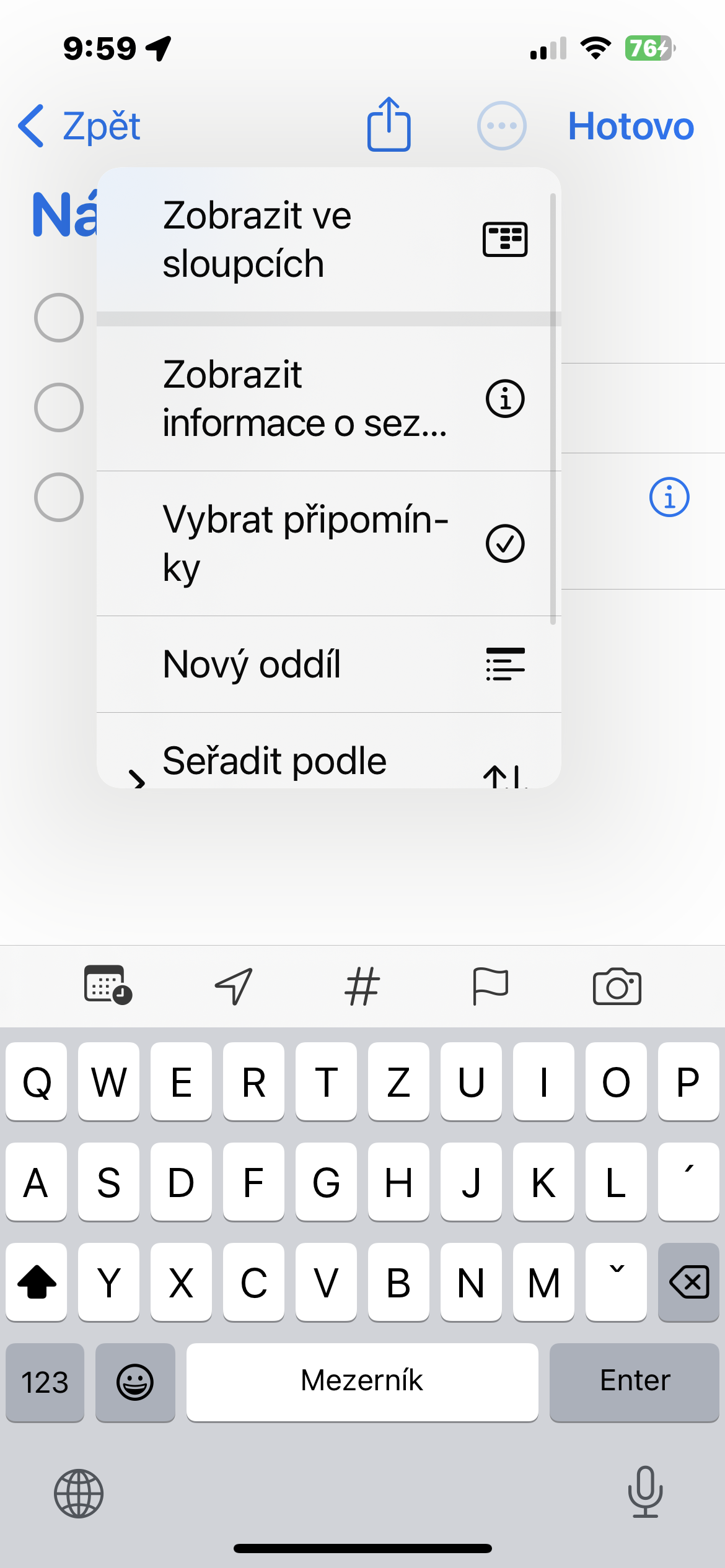Expand the Seřadit podle submenu

click(328, 762)
